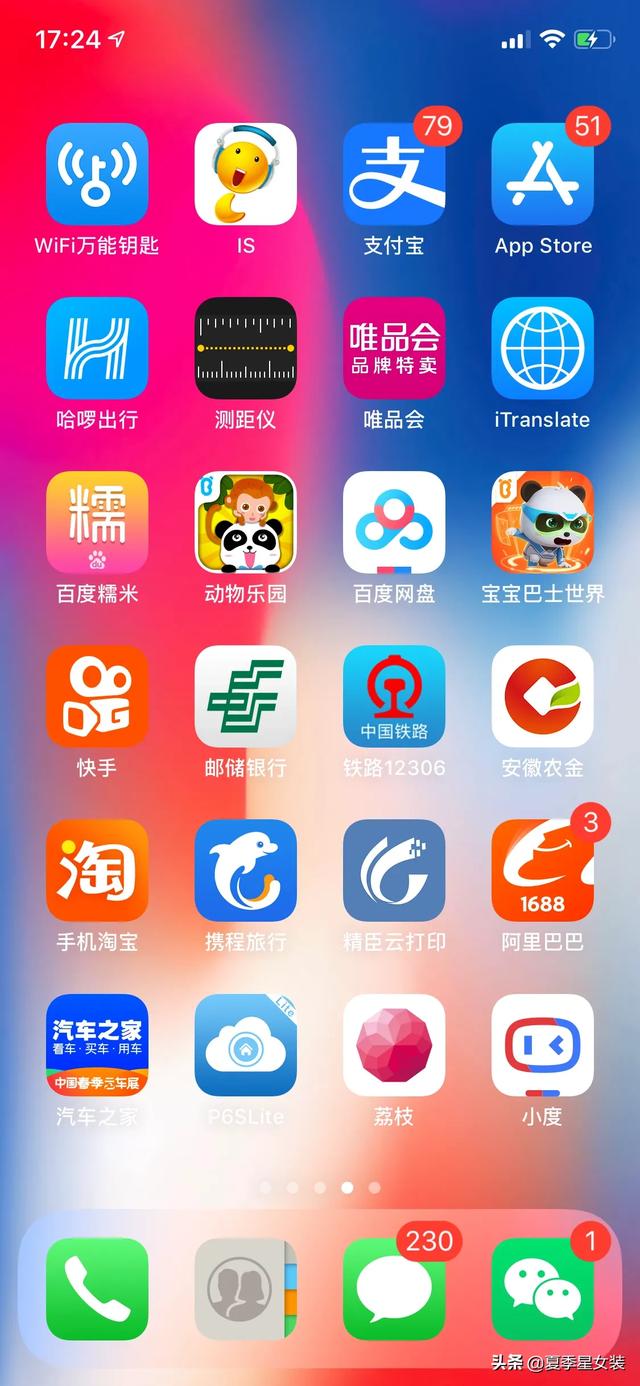
Task: Open 百度网盘 cloud storage
Action: click(x=394, y=522)
